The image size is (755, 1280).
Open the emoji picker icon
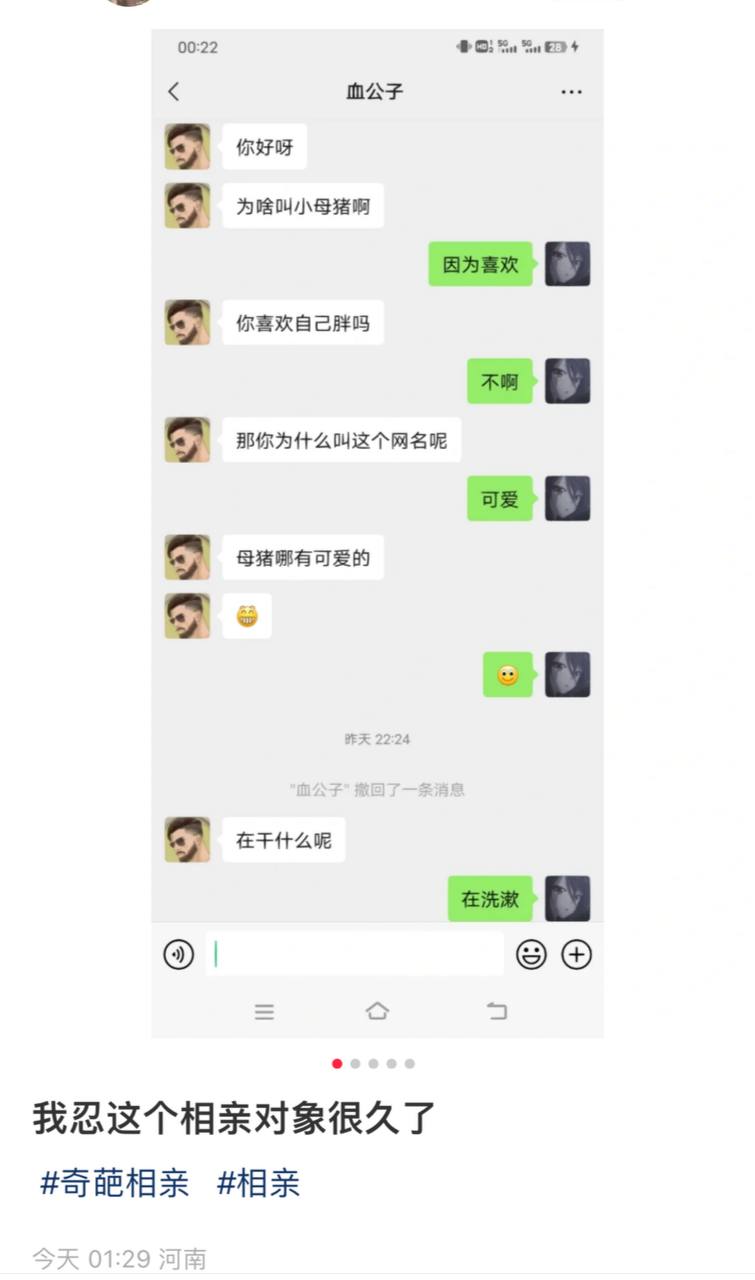531,955
